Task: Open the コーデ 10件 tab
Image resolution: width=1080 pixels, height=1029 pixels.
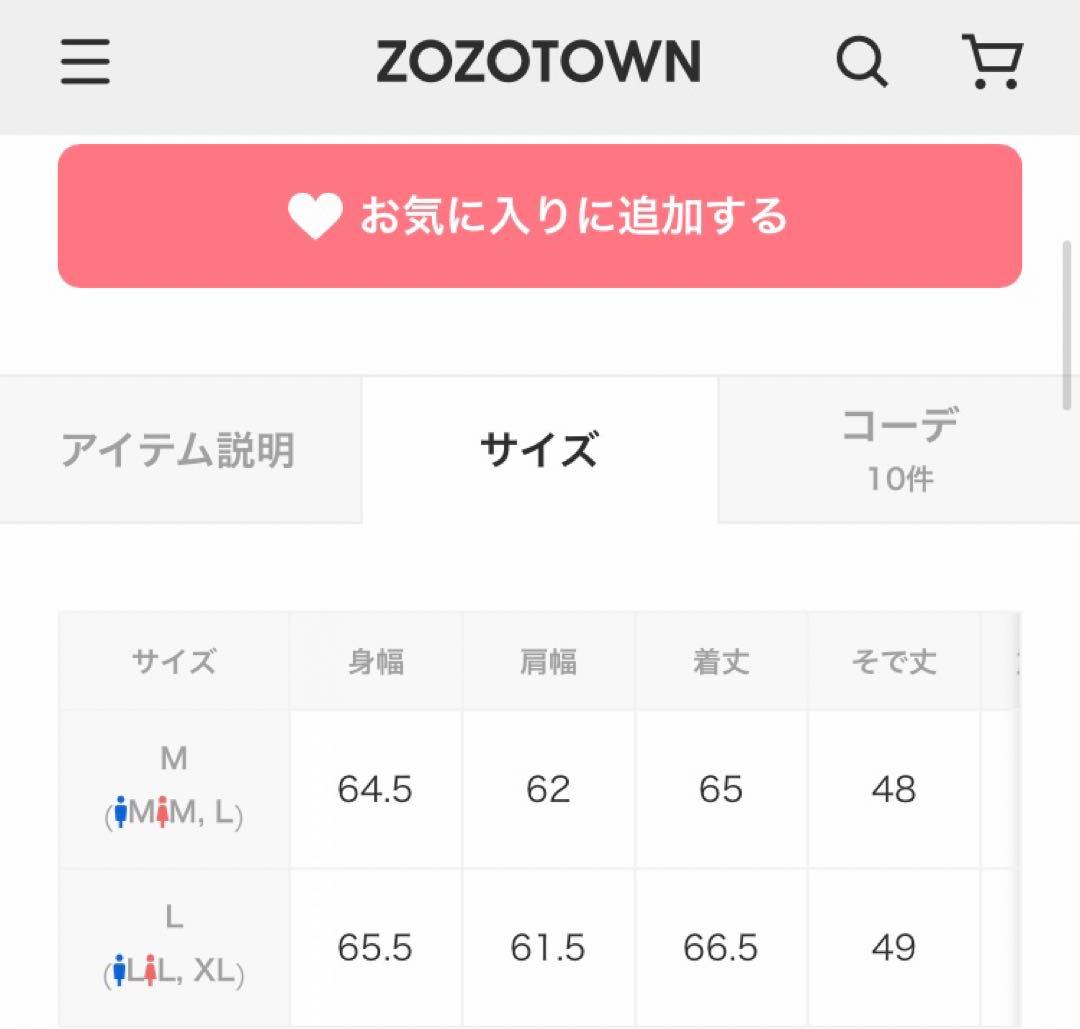Action: (899, 450)
